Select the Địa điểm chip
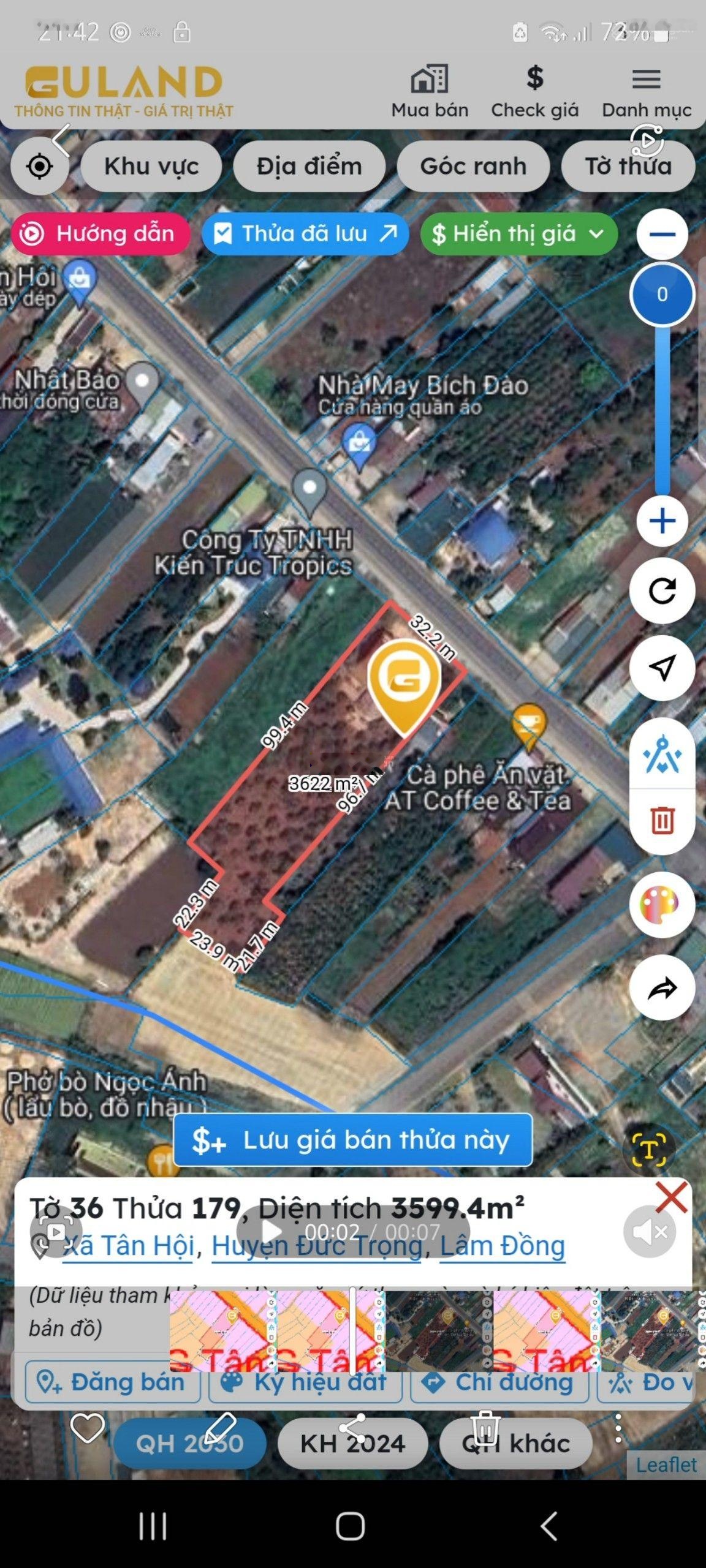Image resolution: width=706 pixels, height=1568 pixels. coord(309,166)
